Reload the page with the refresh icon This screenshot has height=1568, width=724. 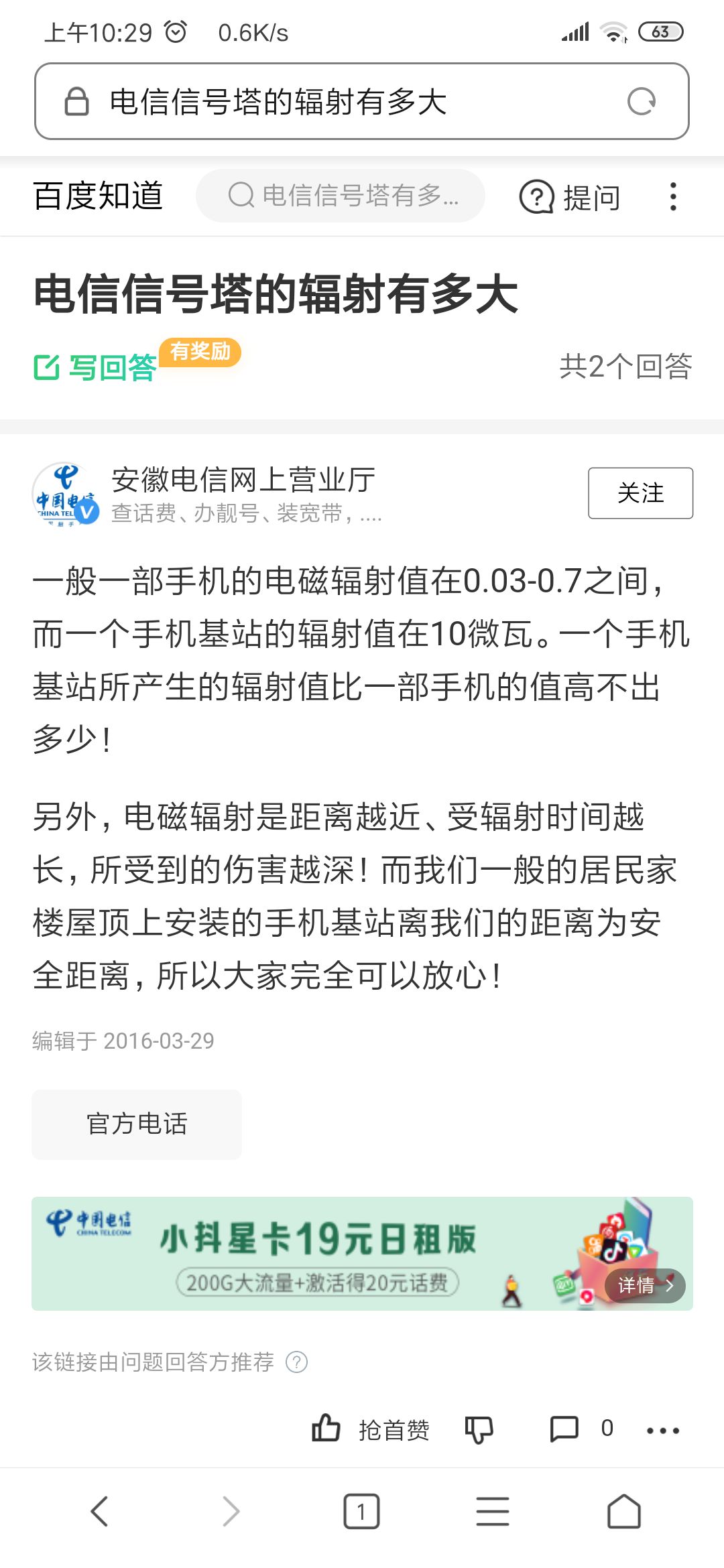pos(642,102)
